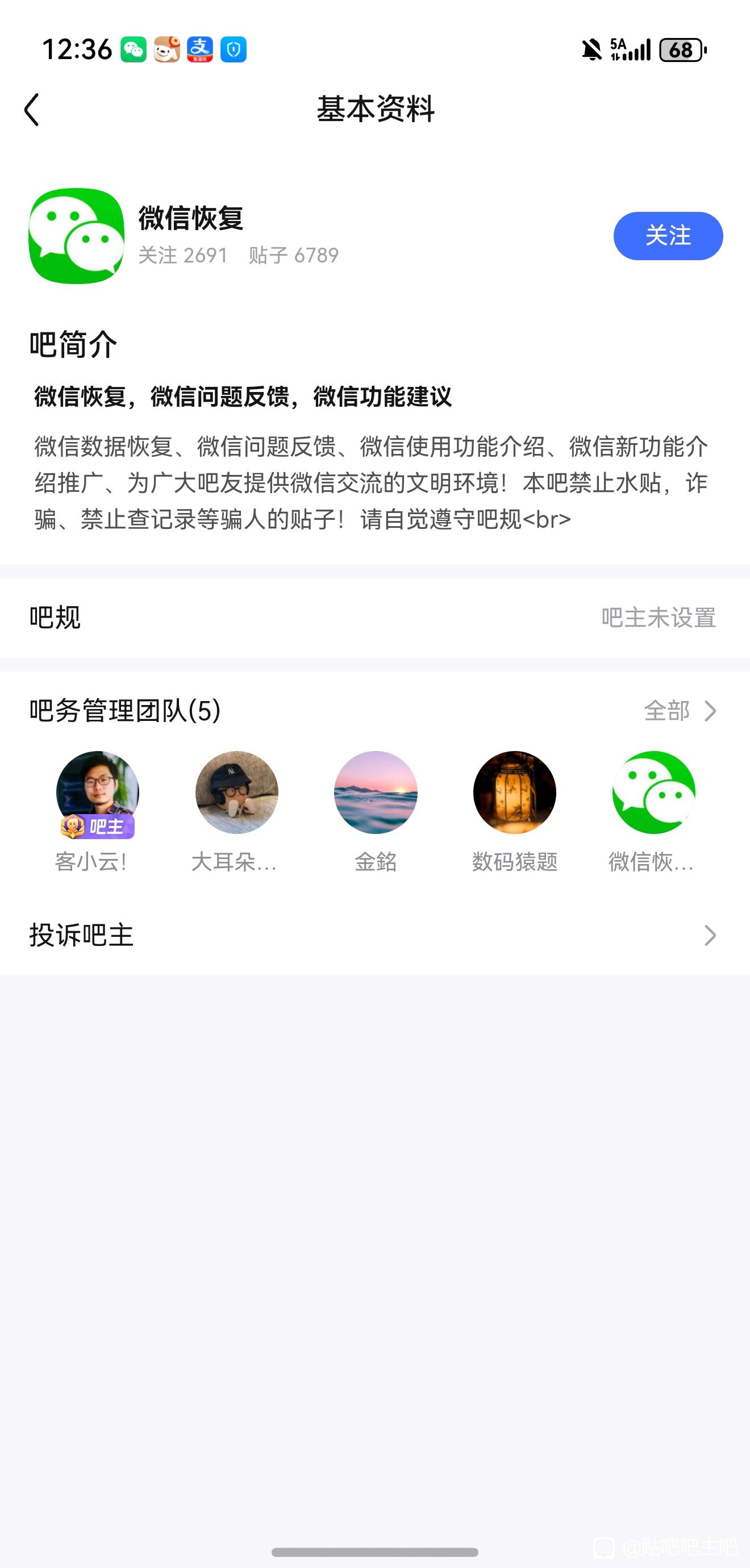Open 客小云! bar owner profile
The width and height of the screenshot is (750, 1568).
tap(97, 793)
